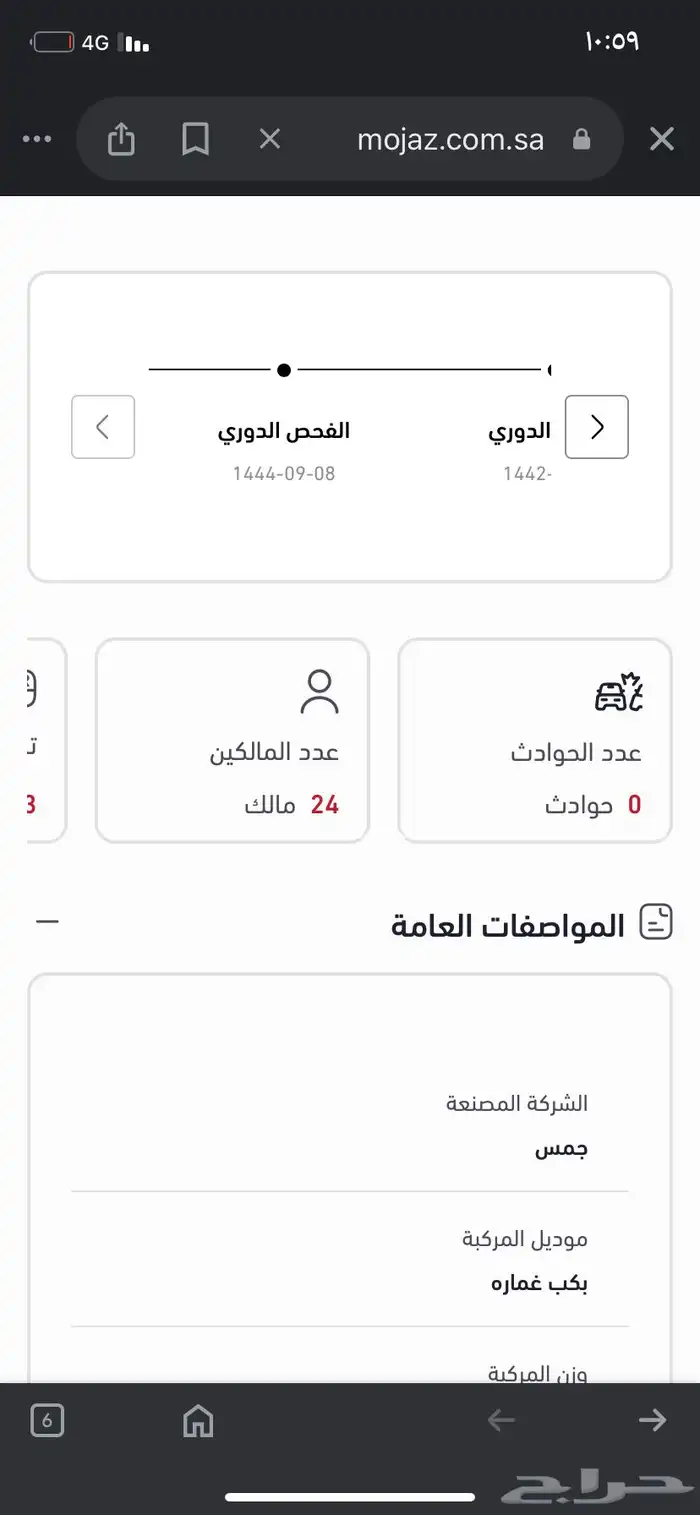
Task: Share the current page
Action: pos(121,139)
